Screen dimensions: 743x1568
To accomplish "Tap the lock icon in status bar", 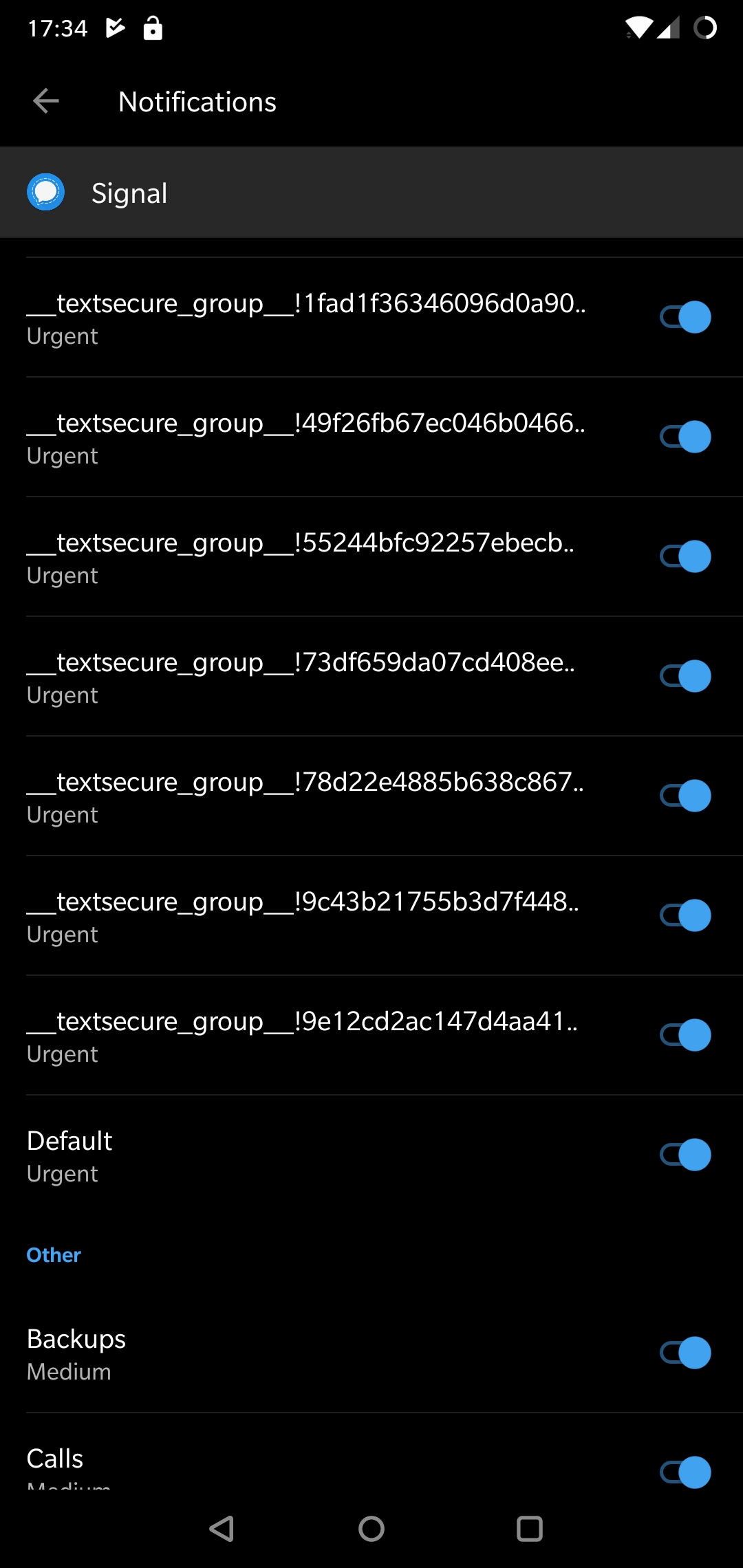I will point(151,28).
